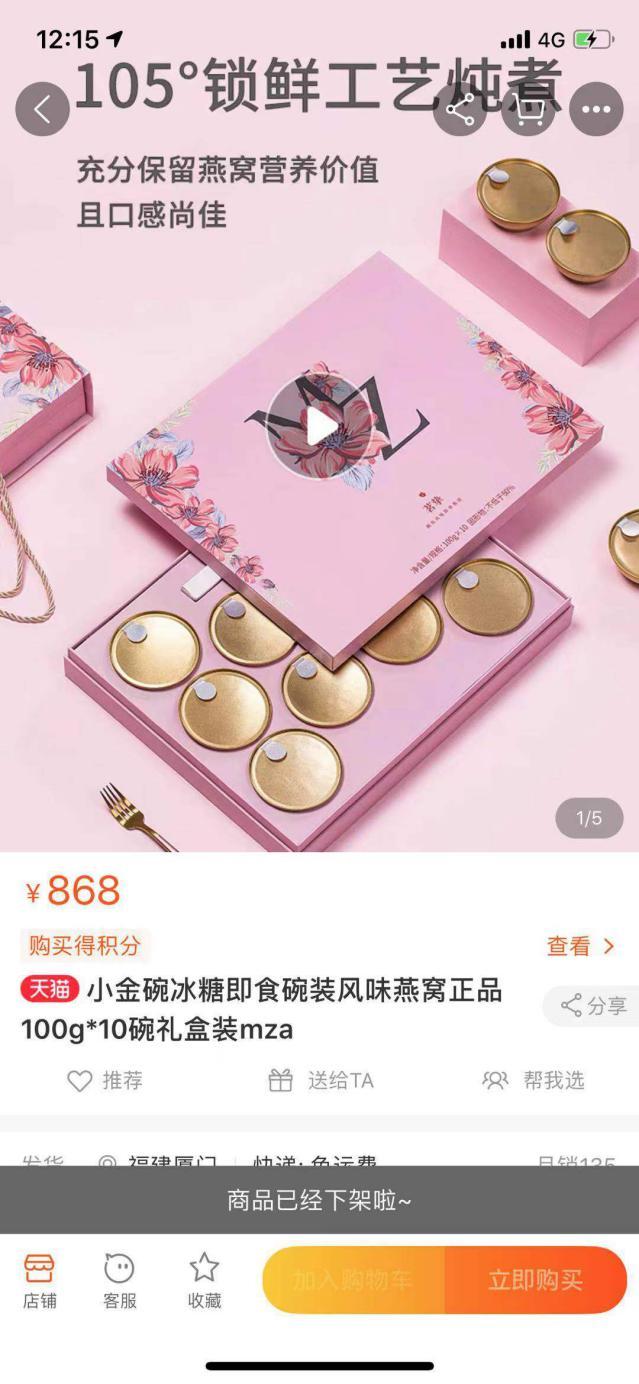
Task: Open 帮我选 help-me-choose option
Action: 534,1080
